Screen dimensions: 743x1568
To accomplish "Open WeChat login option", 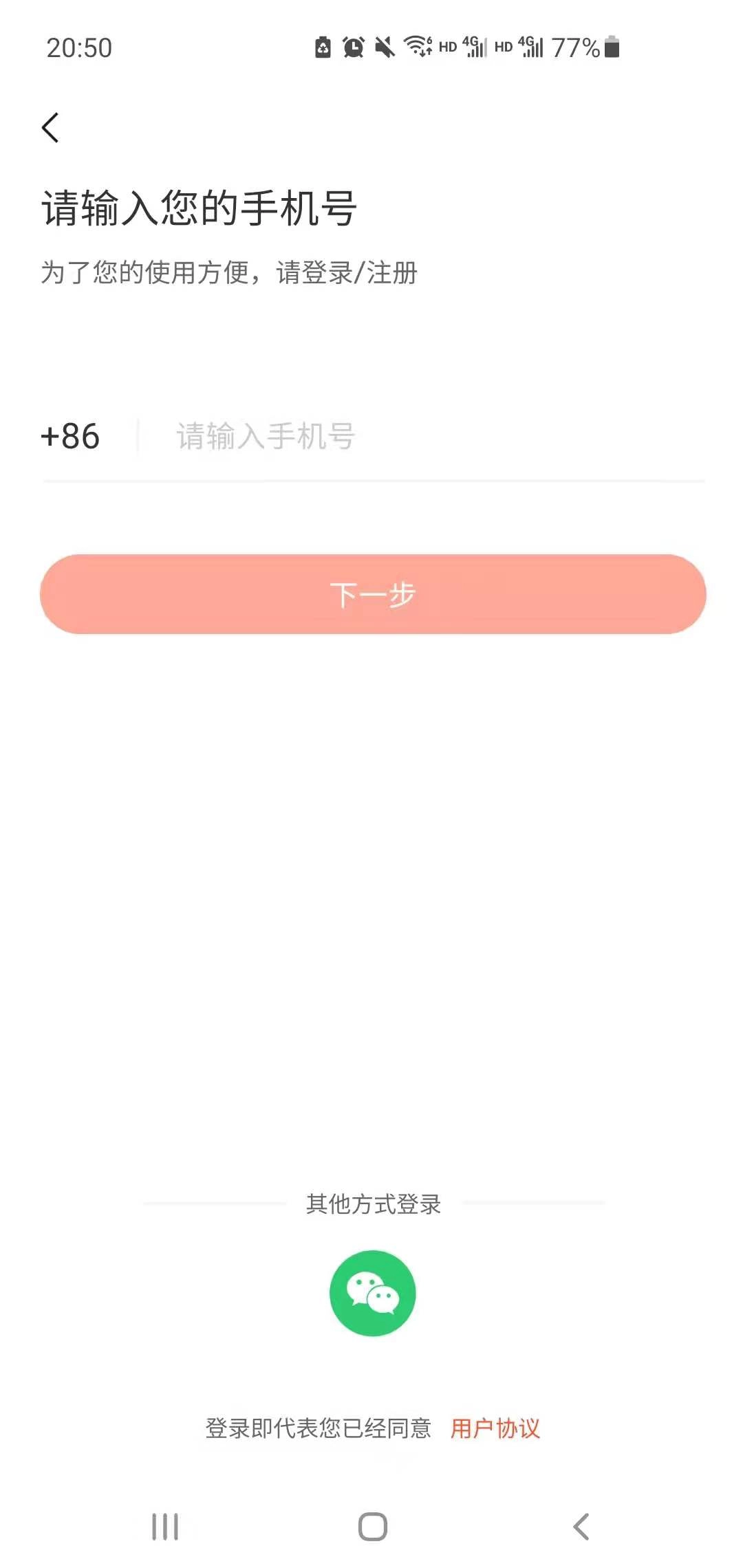I will tap(371, 1293).
